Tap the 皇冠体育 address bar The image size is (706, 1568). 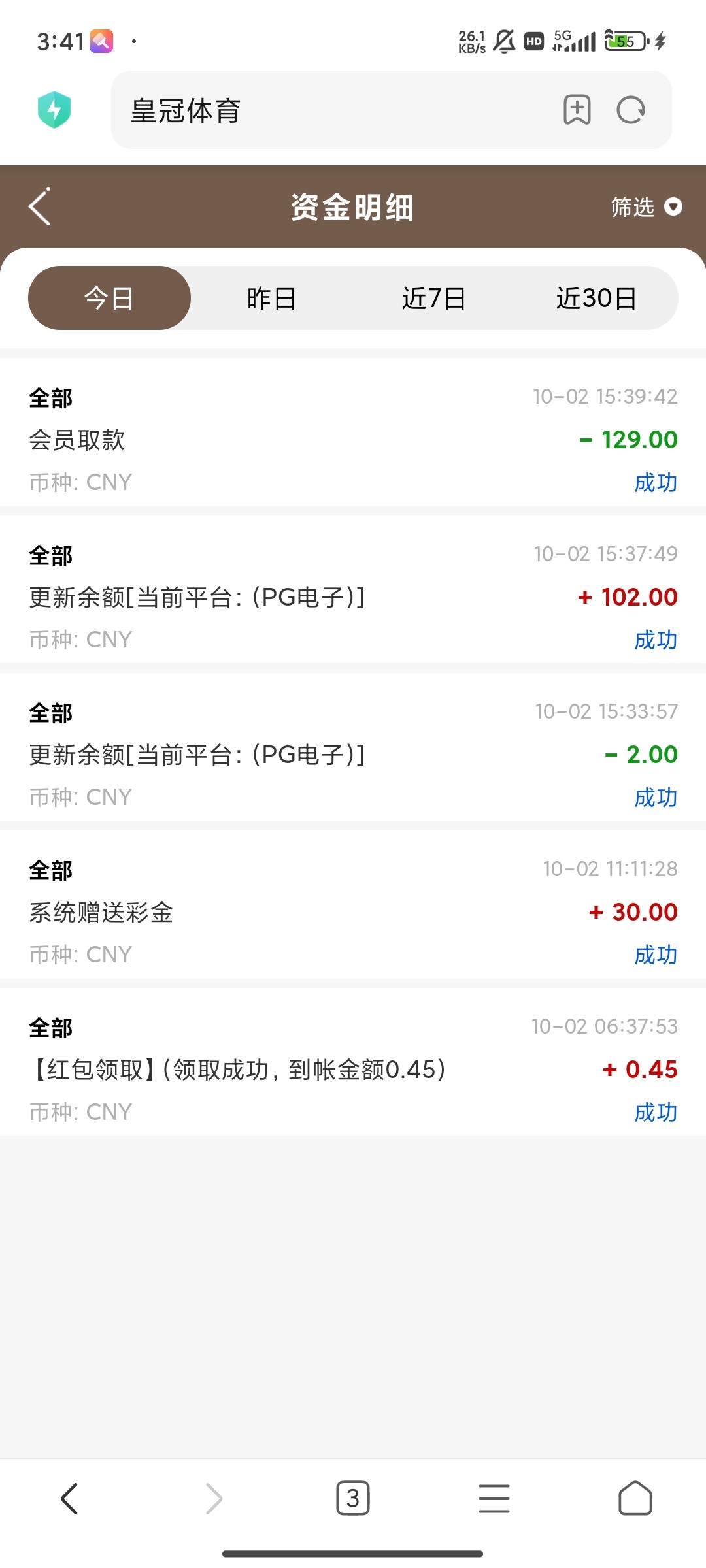(x=327, y=110)
